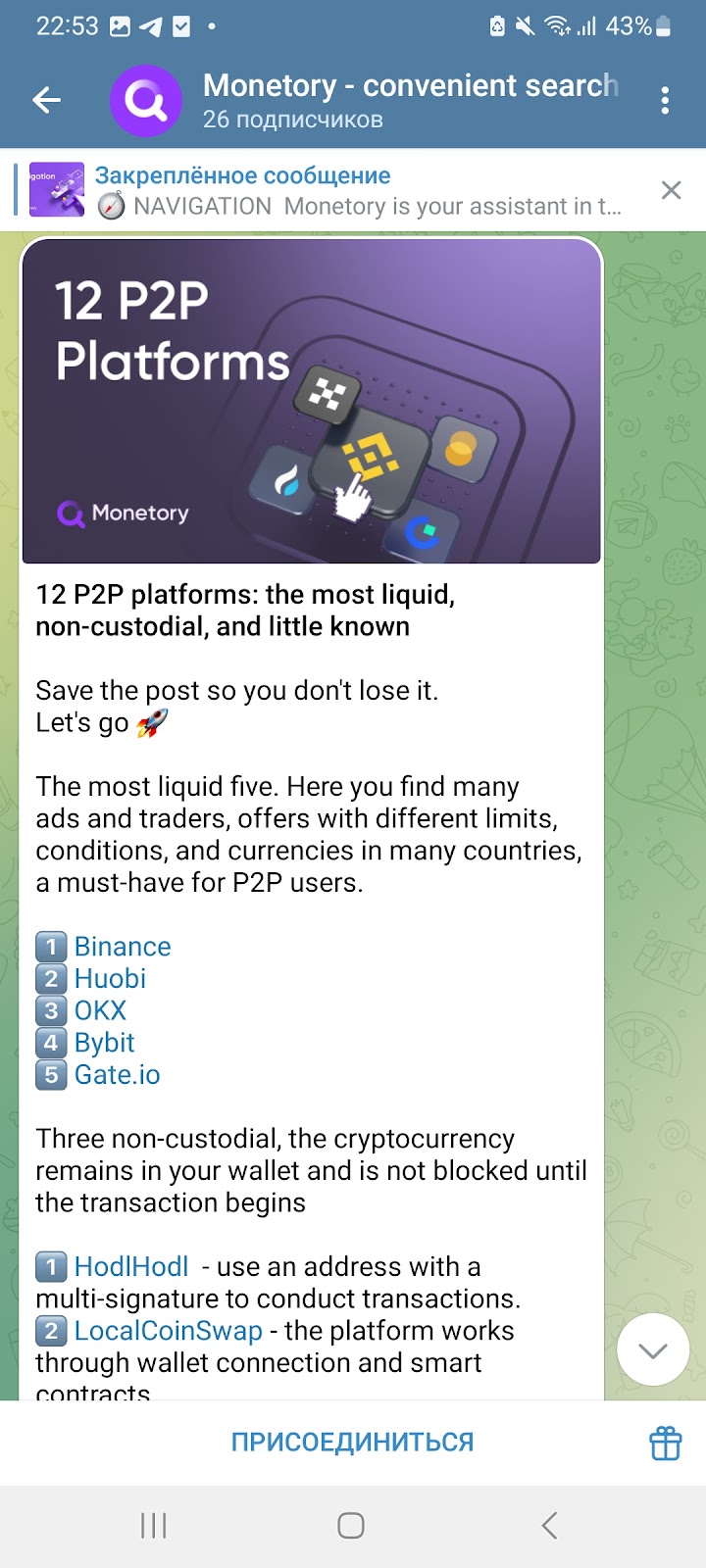Dismiss the pinned message bar

(x=671, y=190)
